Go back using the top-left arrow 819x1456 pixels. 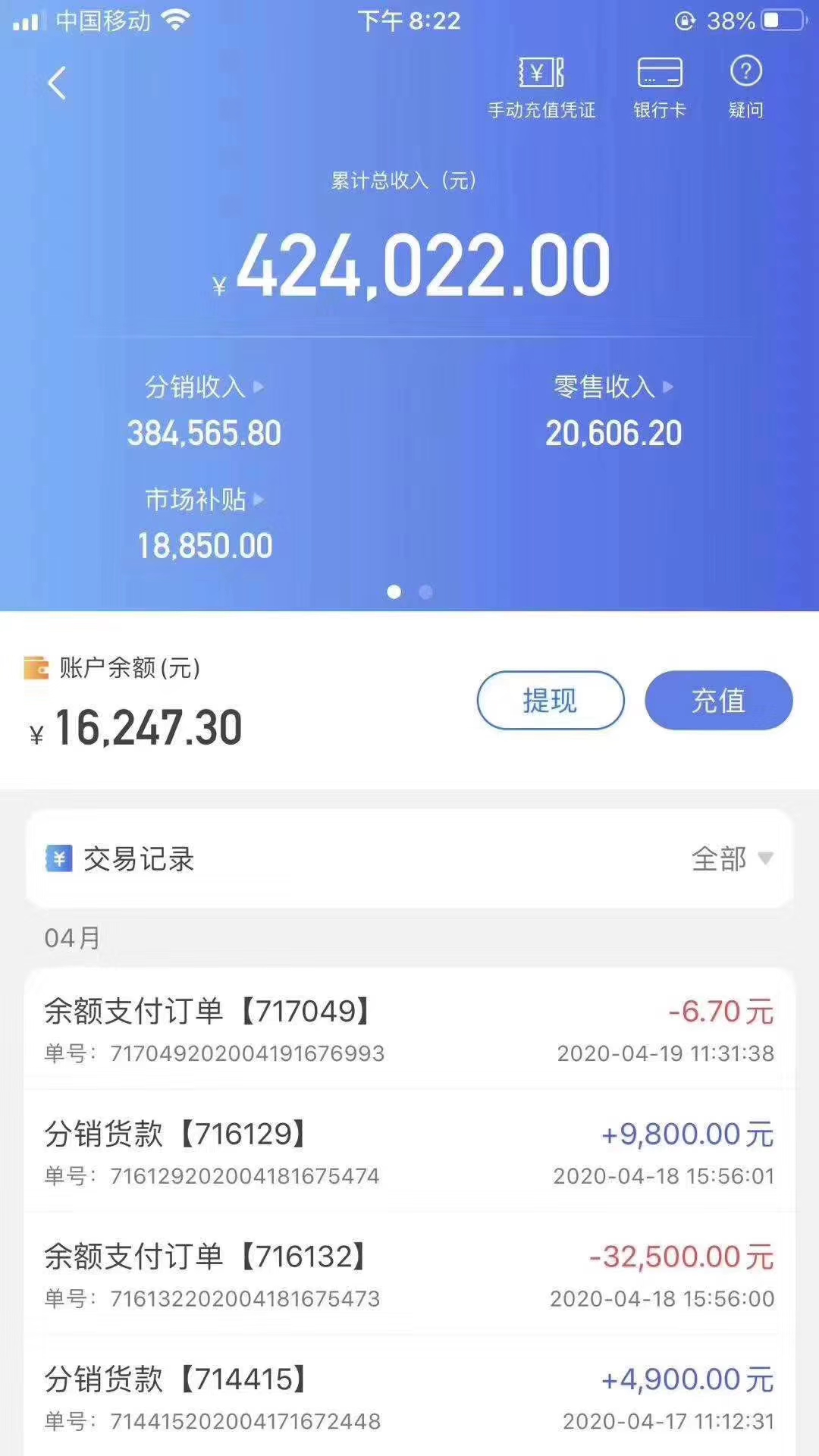(x=57, y=83)
